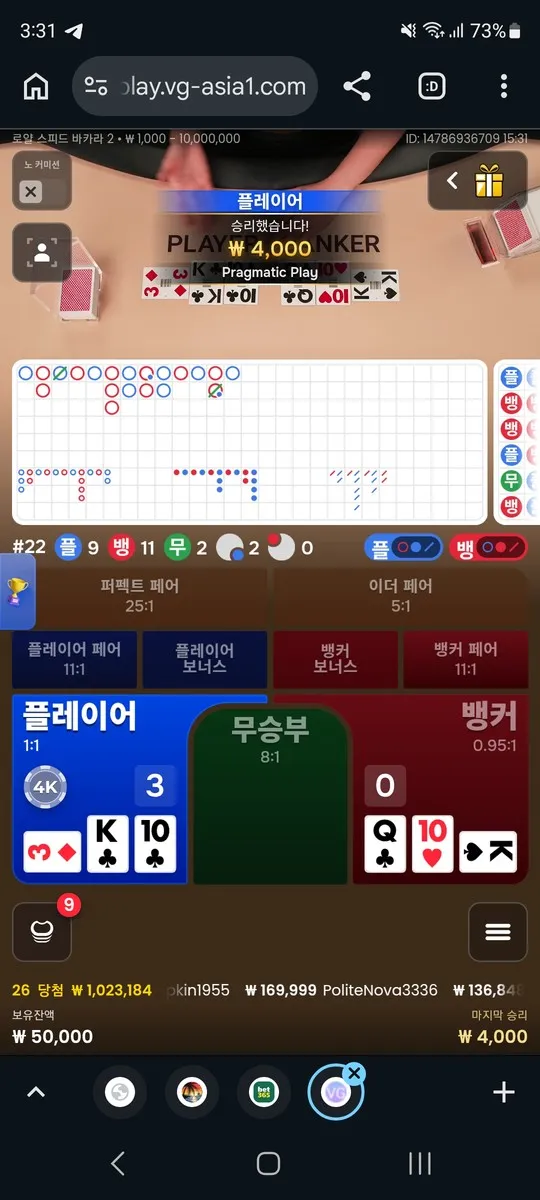Go to the browser home page
540x1200 pixels.
36,87
